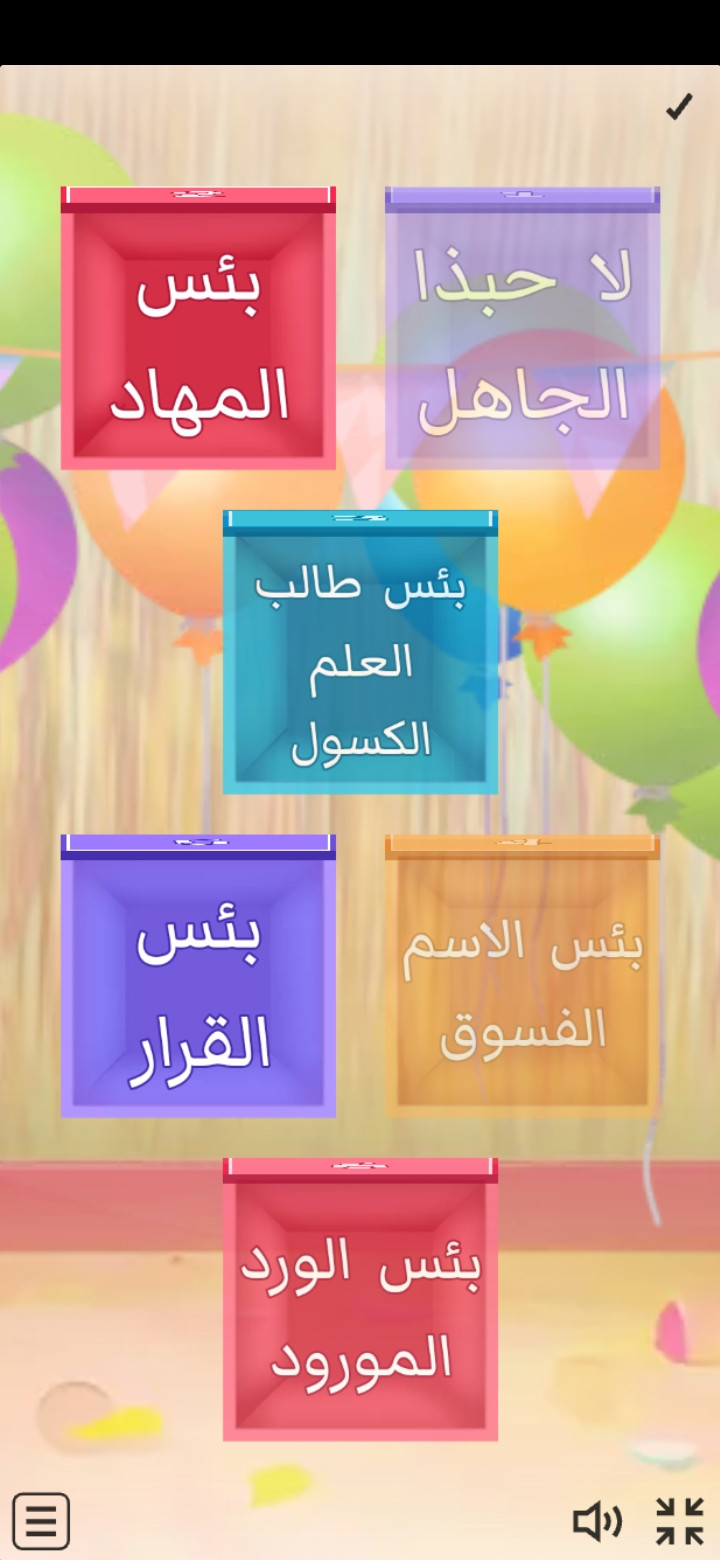This screenshot has width=720, height=1560.
Task: Exit fullscreen mode
Action: 680,1522
